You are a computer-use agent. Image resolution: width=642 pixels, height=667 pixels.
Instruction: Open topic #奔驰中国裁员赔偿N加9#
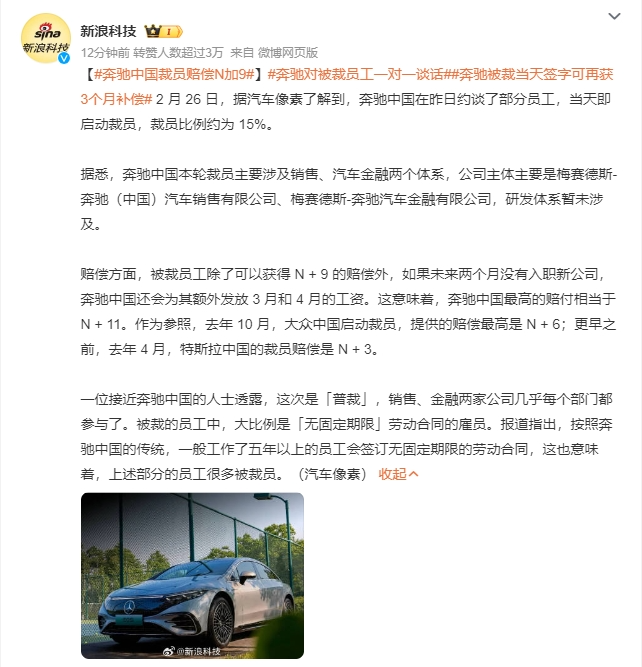(x=175, y=75)
